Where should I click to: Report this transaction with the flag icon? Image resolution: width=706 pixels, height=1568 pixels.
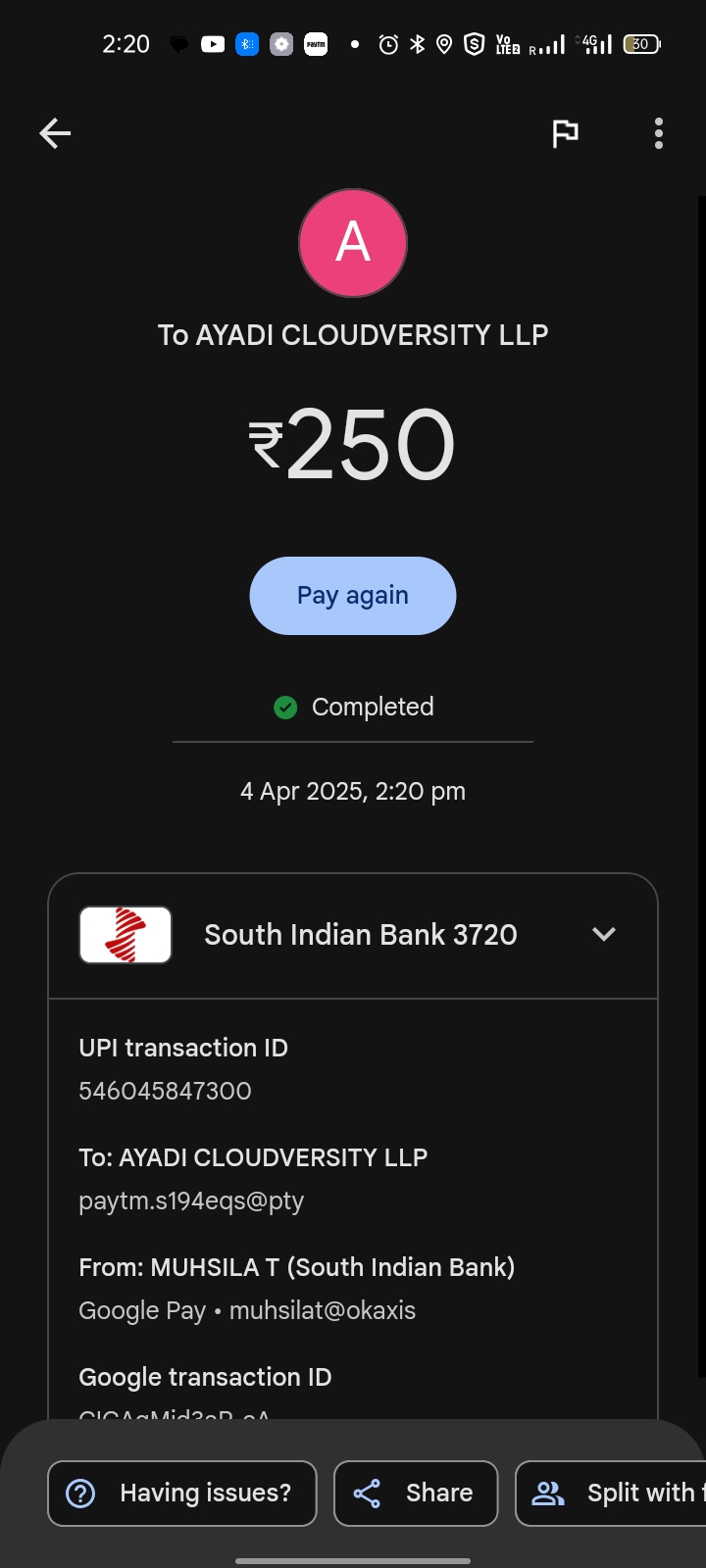[565, 133]
